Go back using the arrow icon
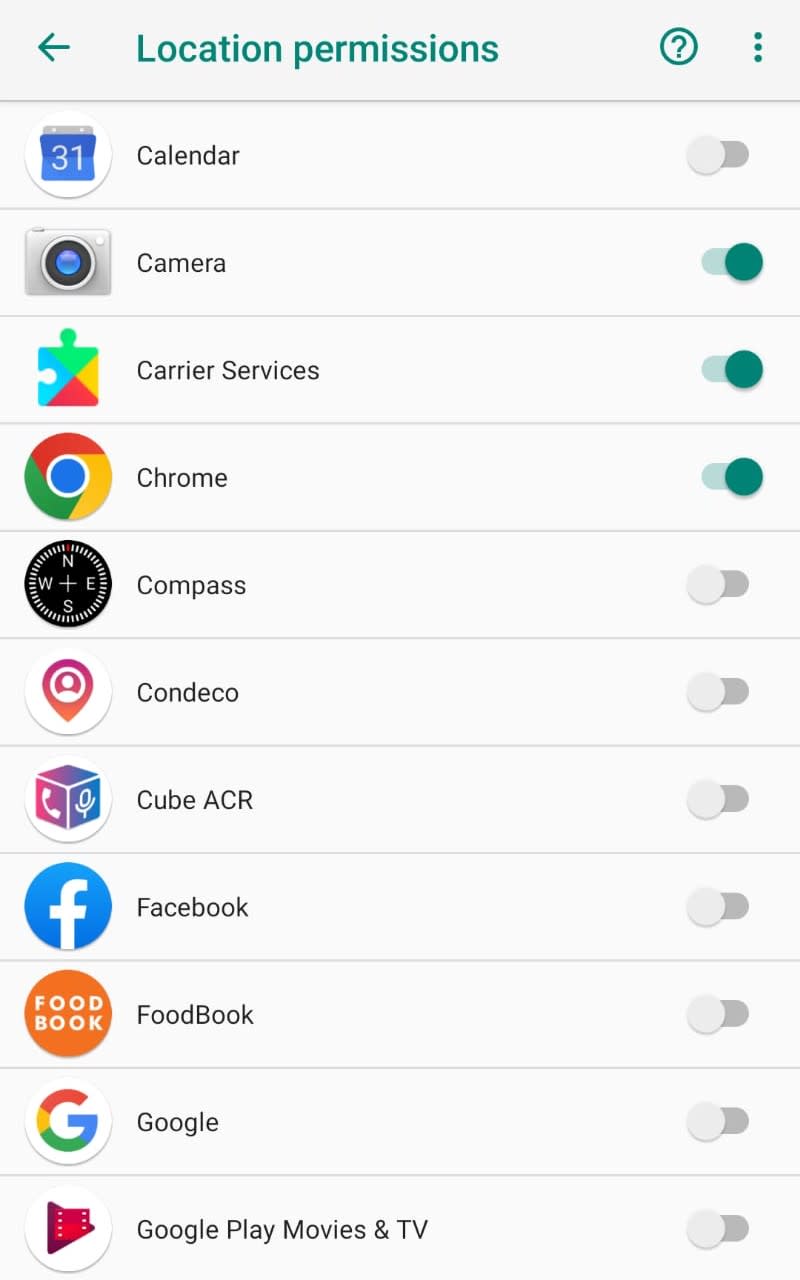 click(x=54, y=47)
